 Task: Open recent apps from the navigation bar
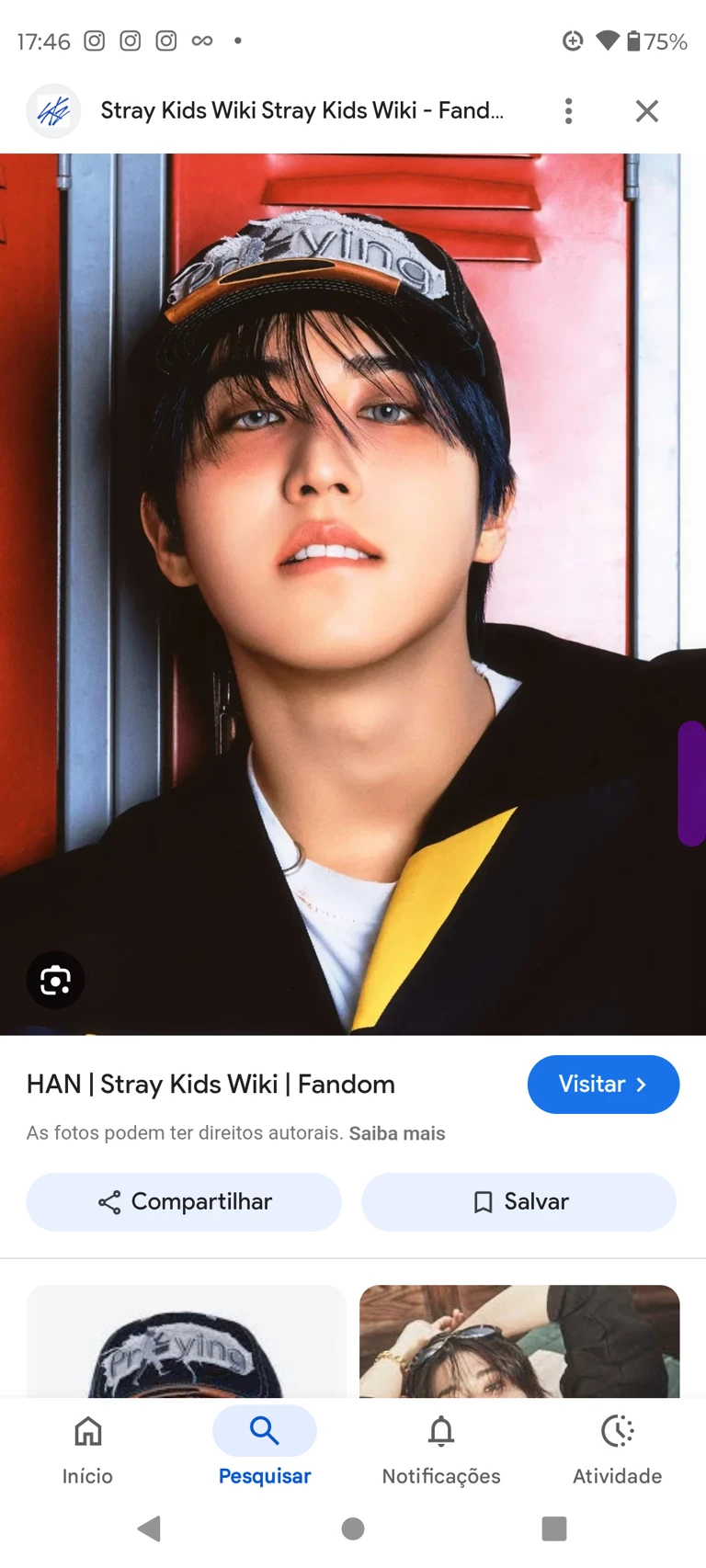(x=554, y=1528)
